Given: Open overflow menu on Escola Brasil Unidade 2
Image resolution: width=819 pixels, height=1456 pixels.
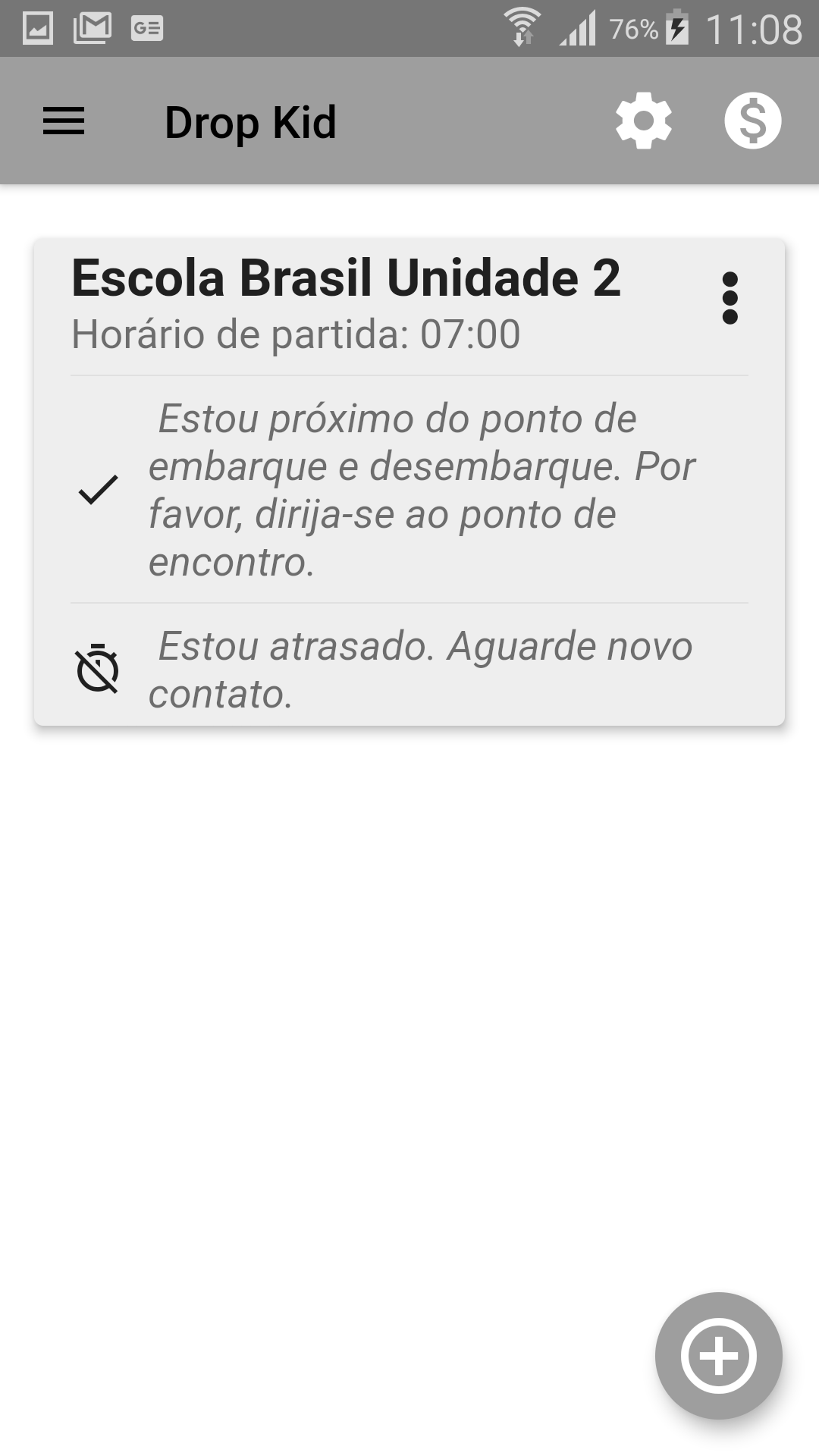Looking at the screenshot, I should tap(730, 298).
